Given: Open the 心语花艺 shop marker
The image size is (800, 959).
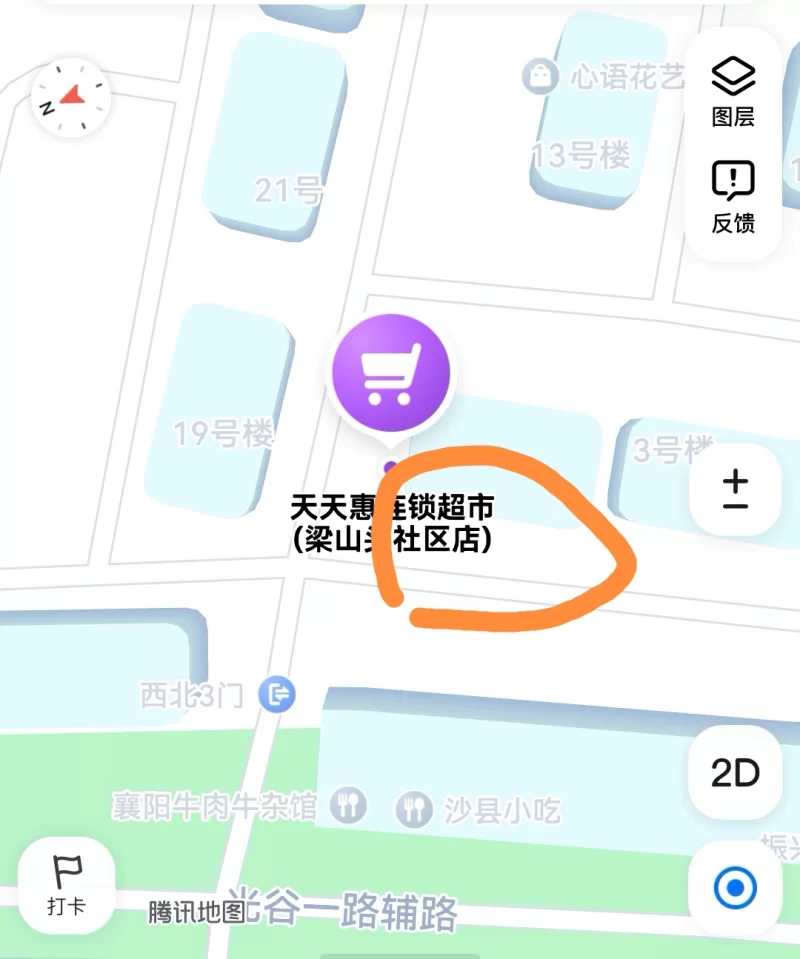Looking at the screenshot, I should click(541, 75).
